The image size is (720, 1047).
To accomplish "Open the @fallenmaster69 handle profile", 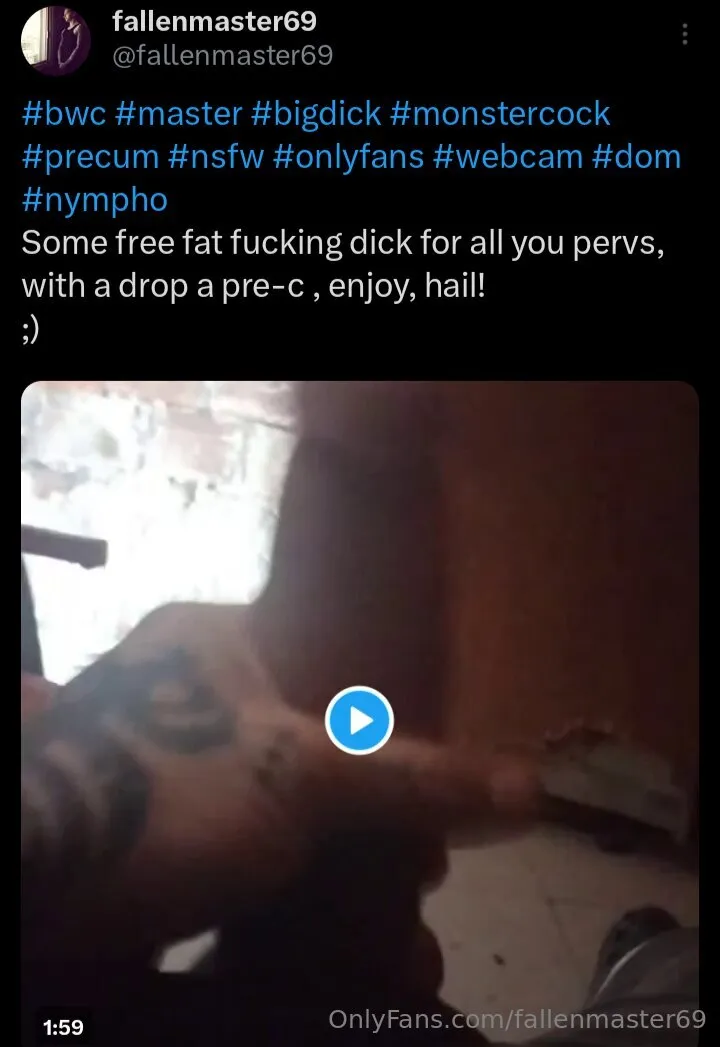I will [223, 55].
